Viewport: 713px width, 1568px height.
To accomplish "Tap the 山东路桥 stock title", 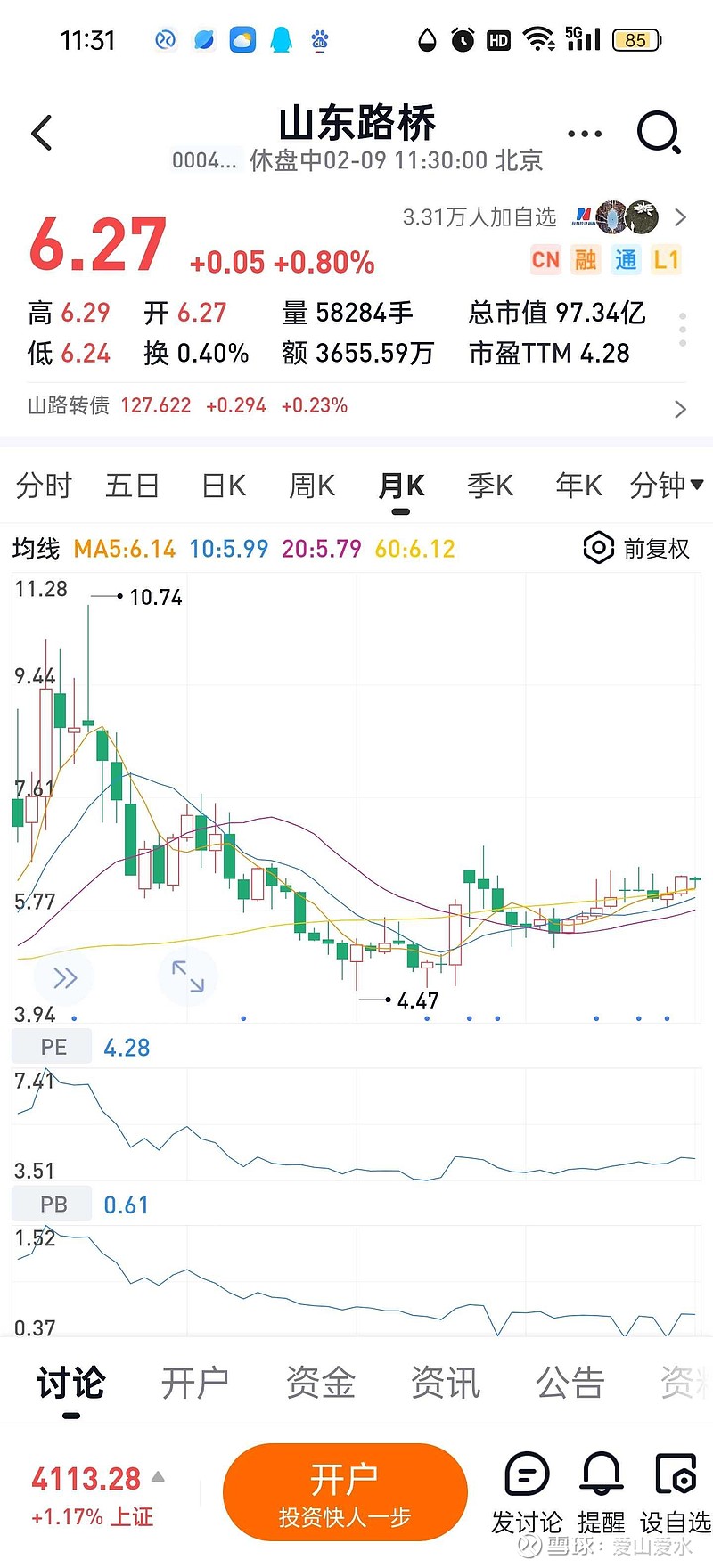I will click(x=356, y=124).
